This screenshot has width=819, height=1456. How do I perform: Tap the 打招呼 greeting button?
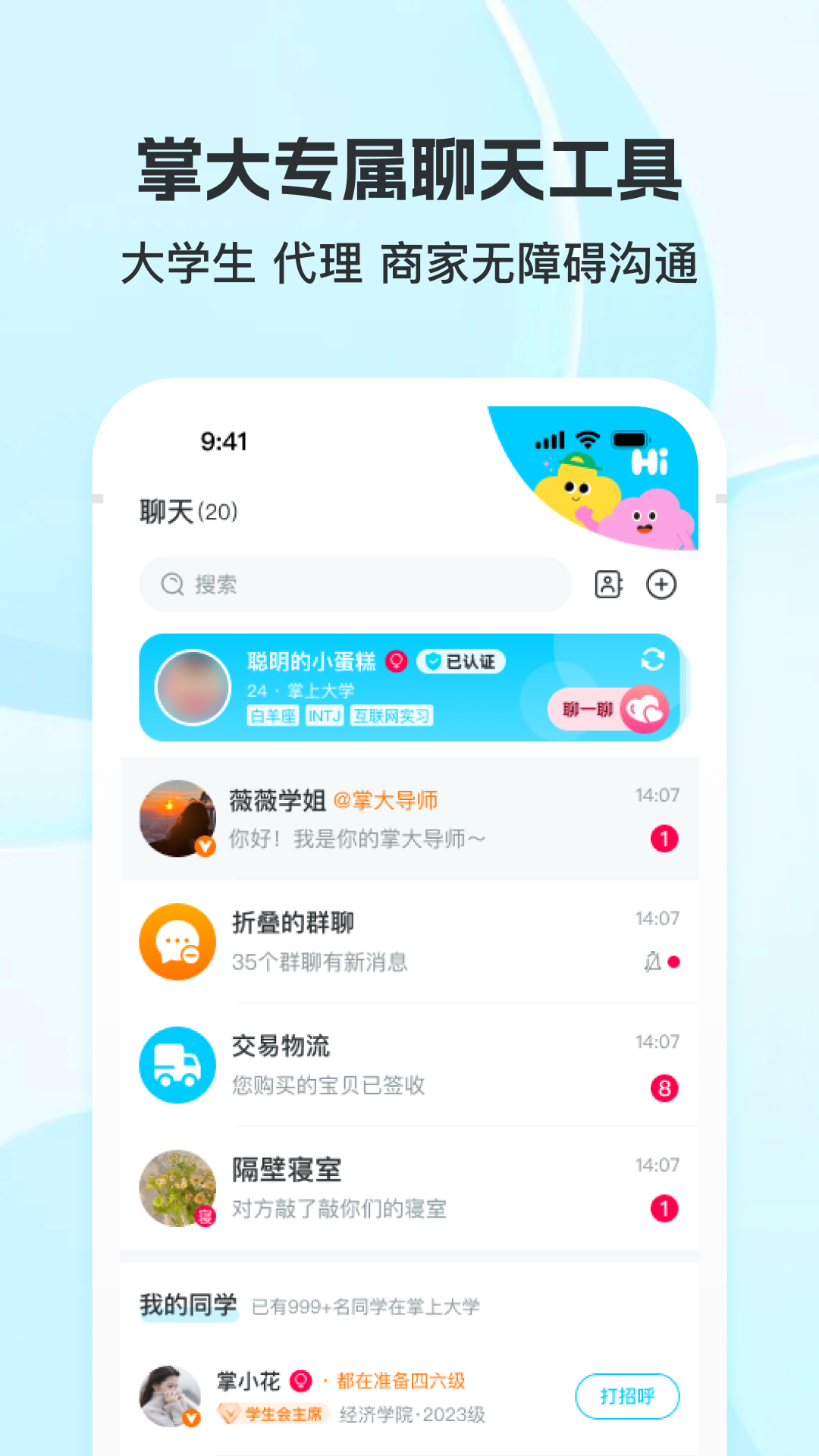627,1396
